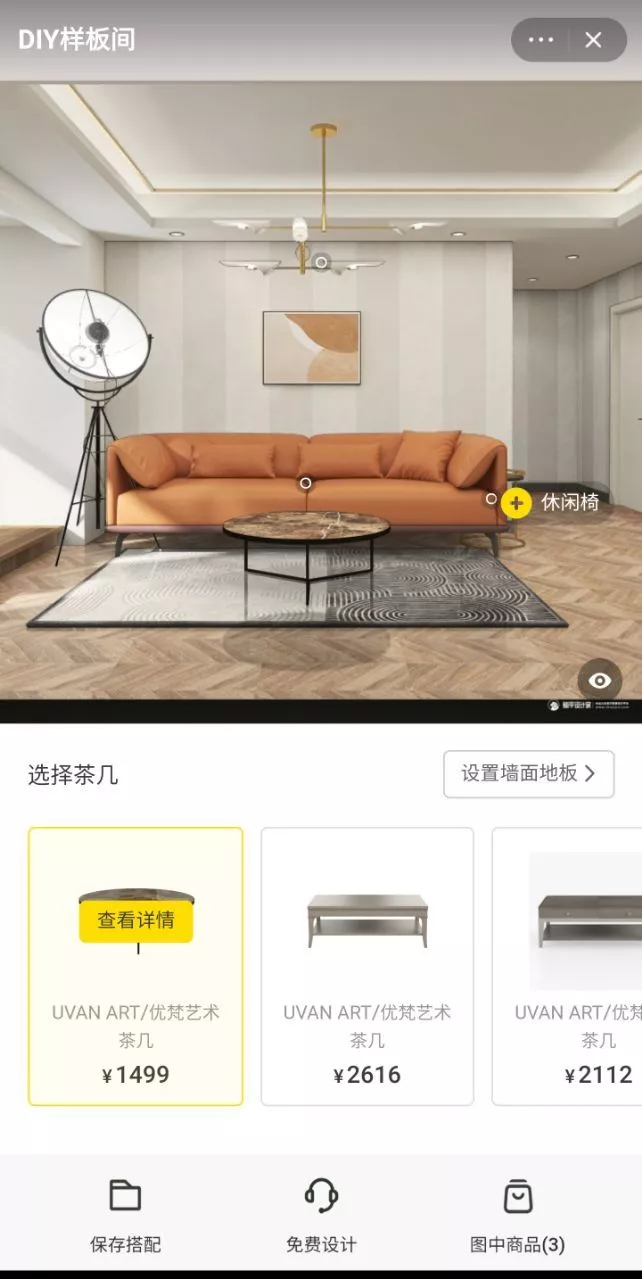
Task: Open 图中商品(3) product list
Action: tap(517, 1215)
